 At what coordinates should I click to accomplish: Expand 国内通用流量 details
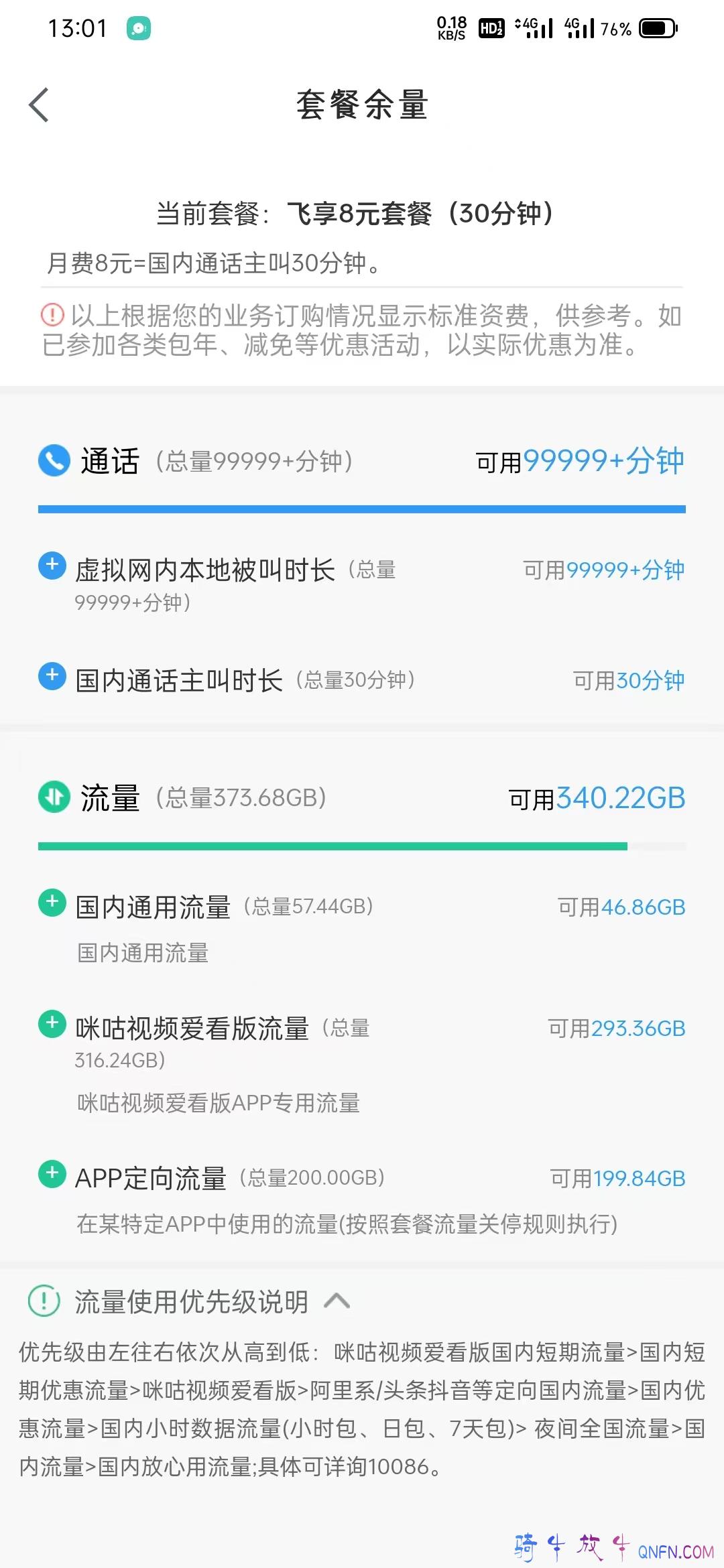pos(52,902)
